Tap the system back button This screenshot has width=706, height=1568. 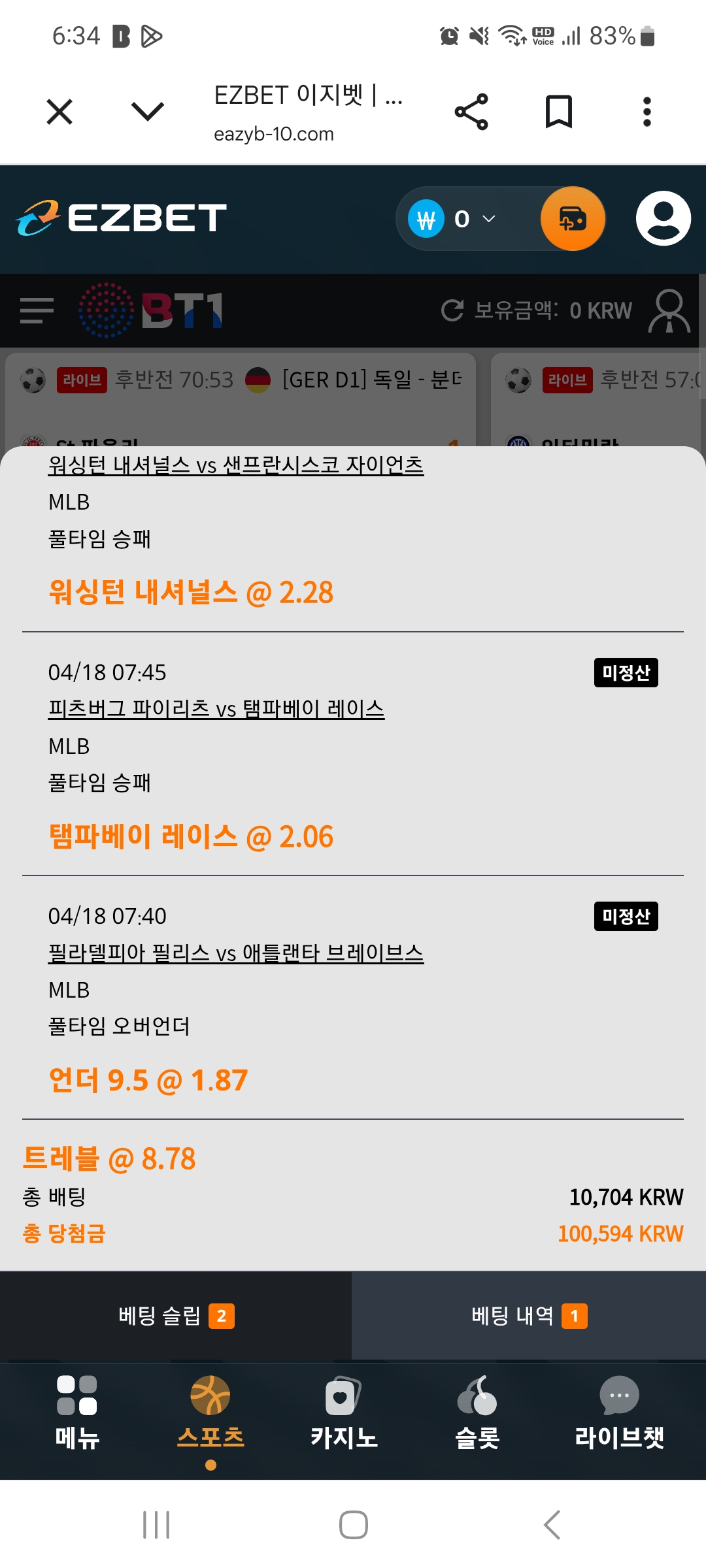(552, 1525)
